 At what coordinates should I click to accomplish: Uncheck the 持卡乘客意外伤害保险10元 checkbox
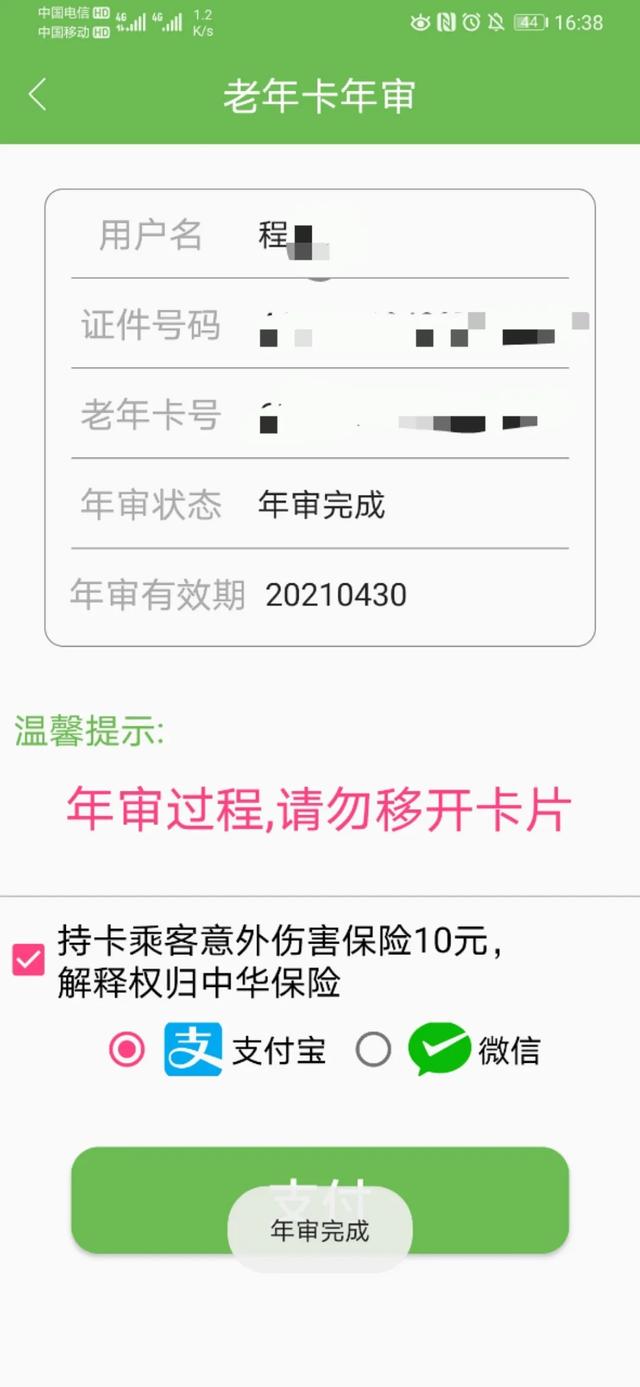tap(28, 960)
